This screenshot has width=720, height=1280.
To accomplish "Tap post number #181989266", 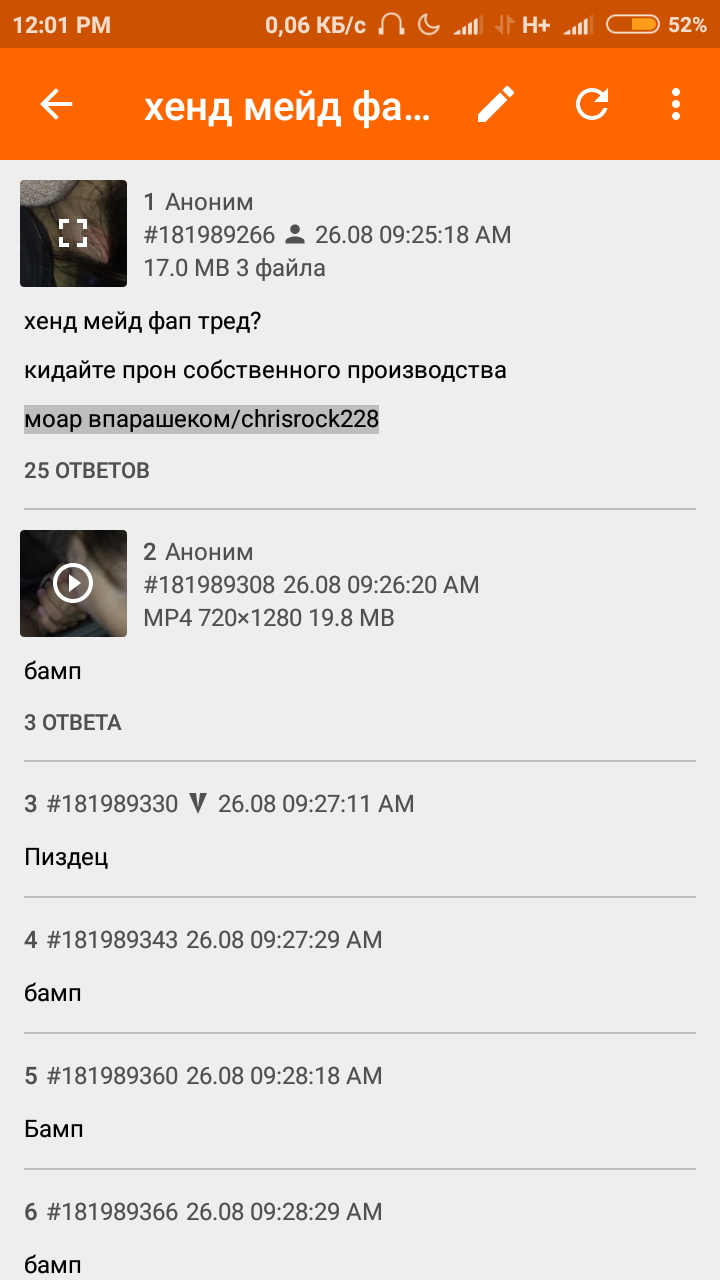I will [x=209, y=235].
